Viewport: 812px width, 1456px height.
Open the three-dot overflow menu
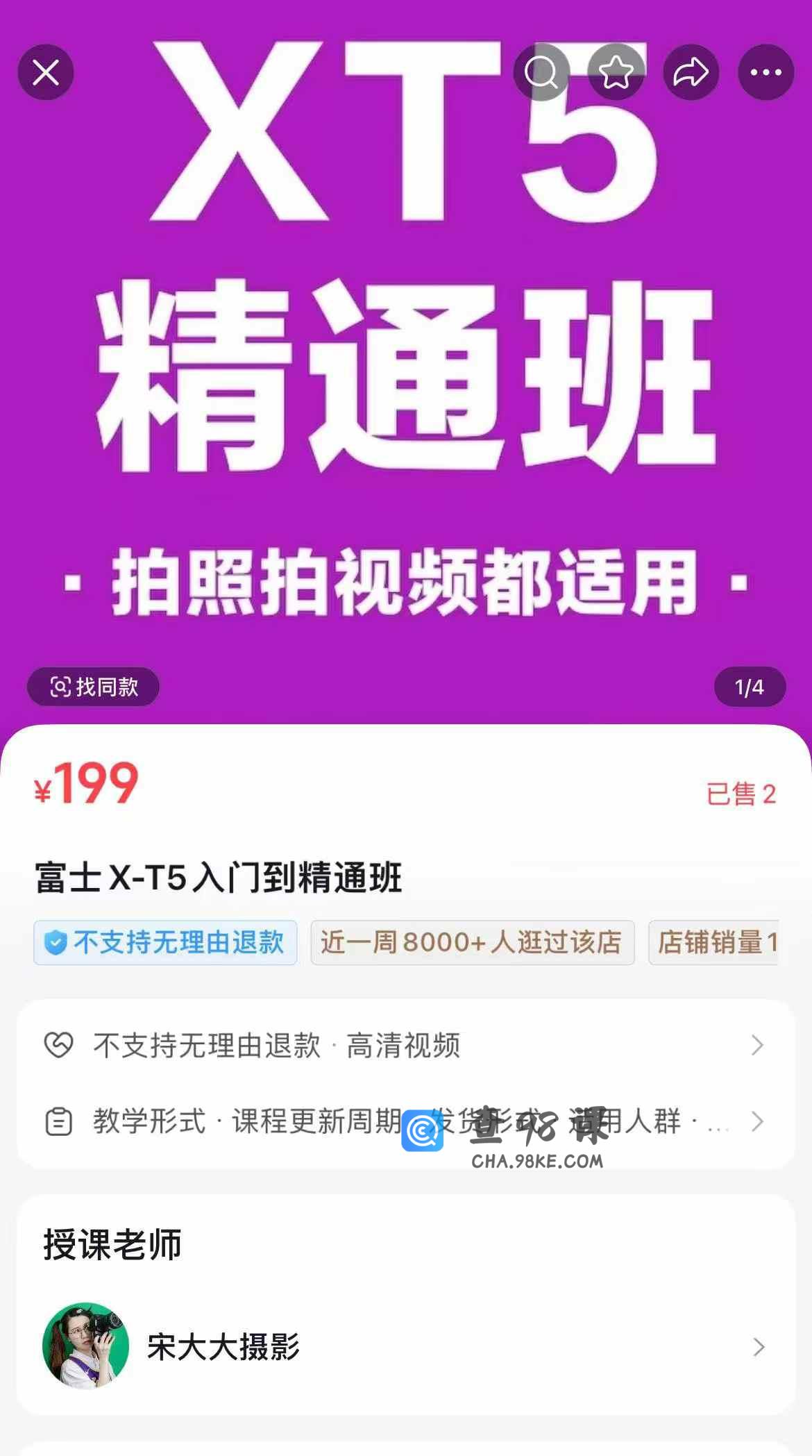[766, 72]
